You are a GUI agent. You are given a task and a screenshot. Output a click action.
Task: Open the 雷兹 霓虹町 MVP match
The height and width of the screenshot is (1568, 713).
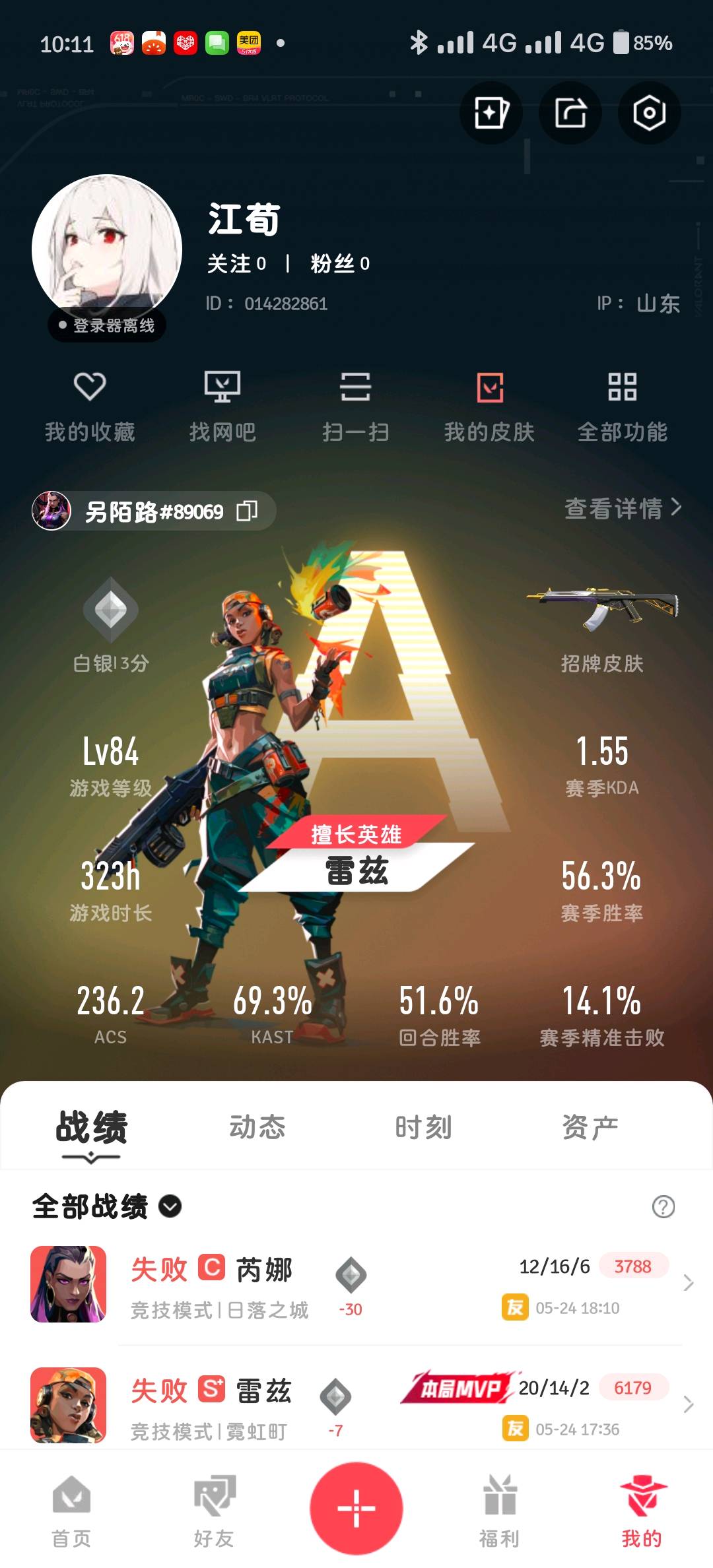356,1406
